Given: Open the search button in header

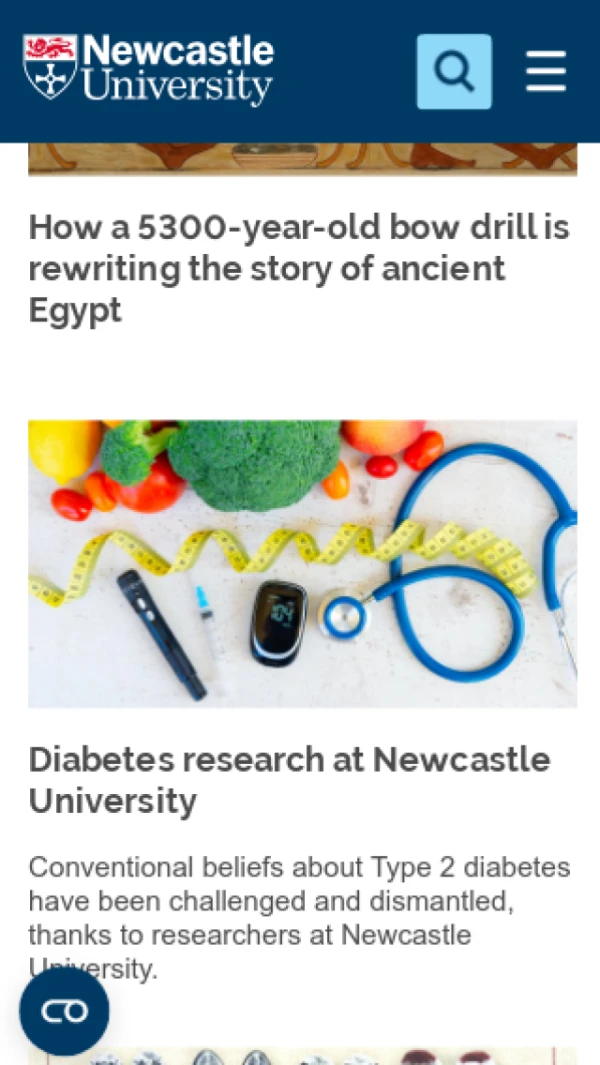Looking at the screenshot, I should click(454, 72).
